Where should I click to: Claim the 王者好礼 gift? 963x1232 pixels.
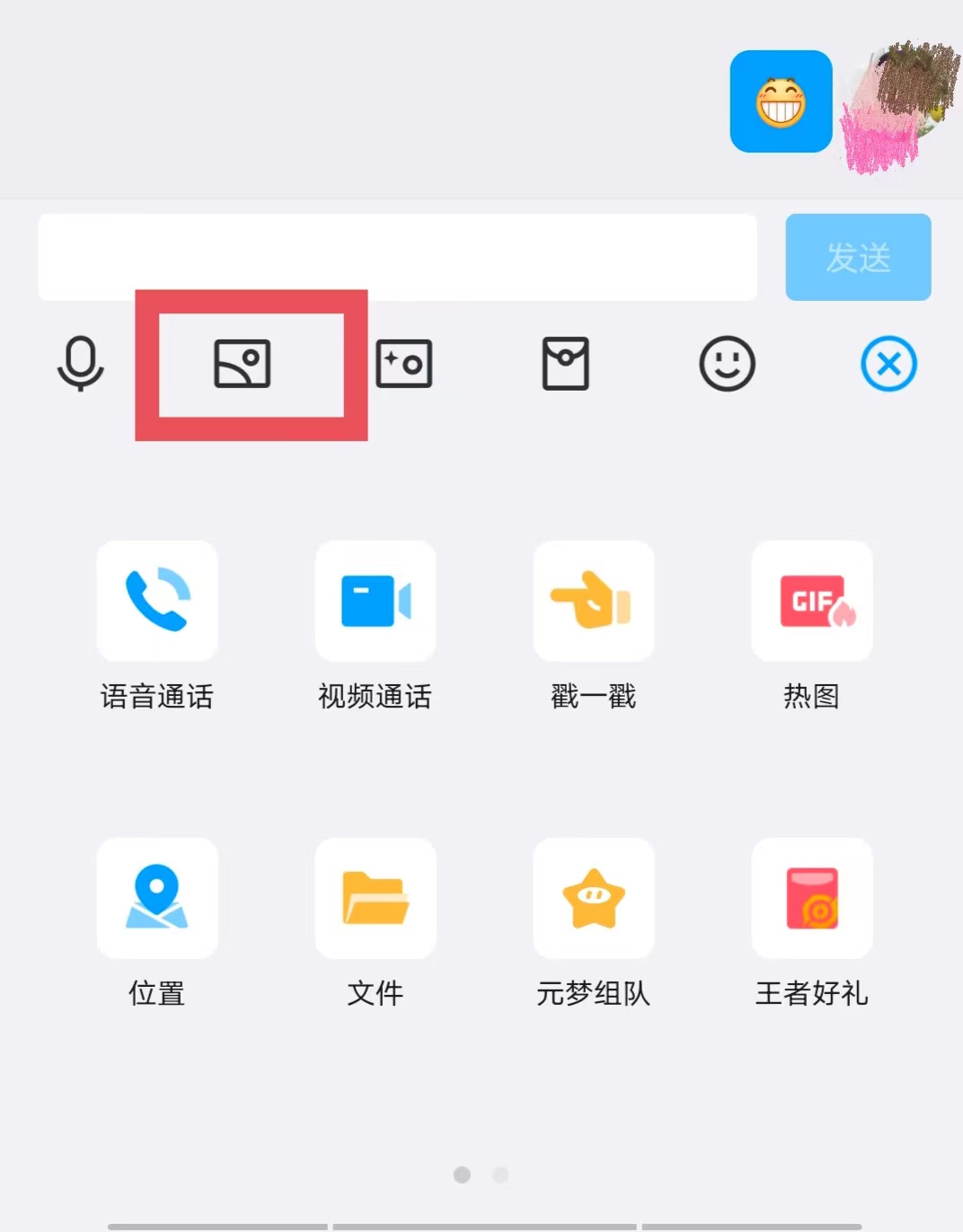pos(811,898)
